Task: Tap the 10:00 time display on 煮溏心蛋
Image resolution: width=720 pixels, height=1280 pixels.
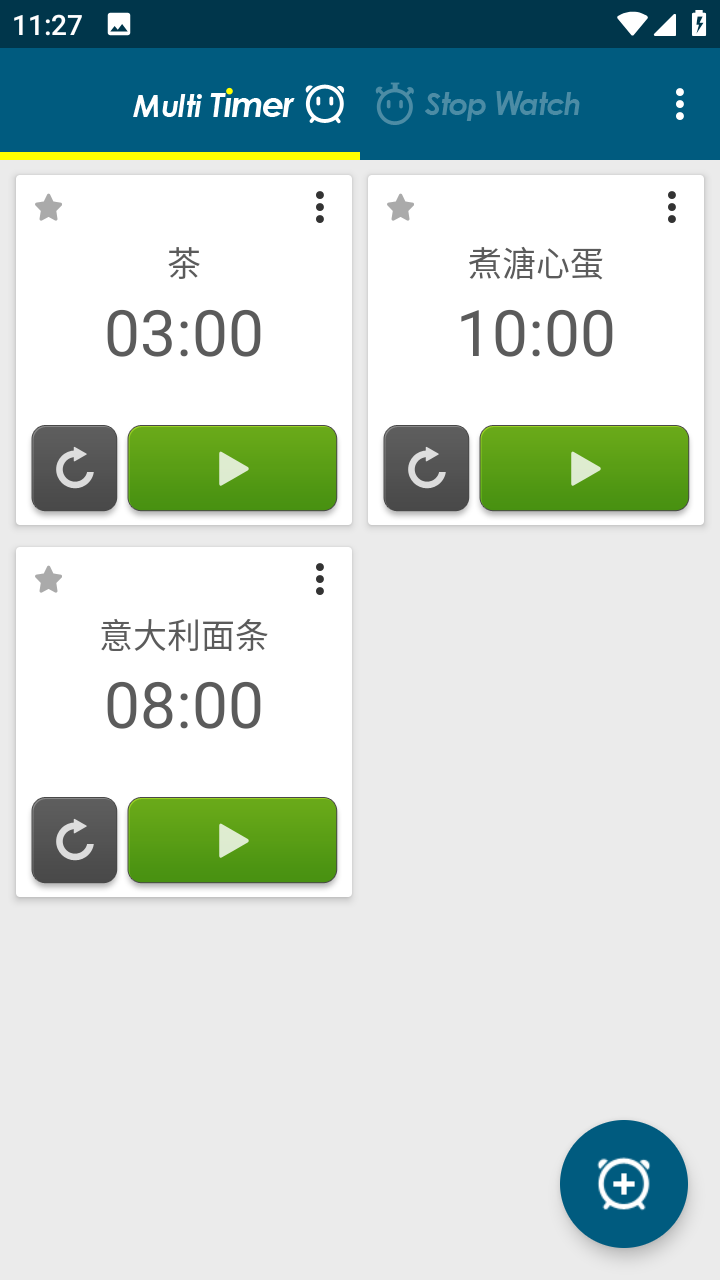Action: [536, 333]
